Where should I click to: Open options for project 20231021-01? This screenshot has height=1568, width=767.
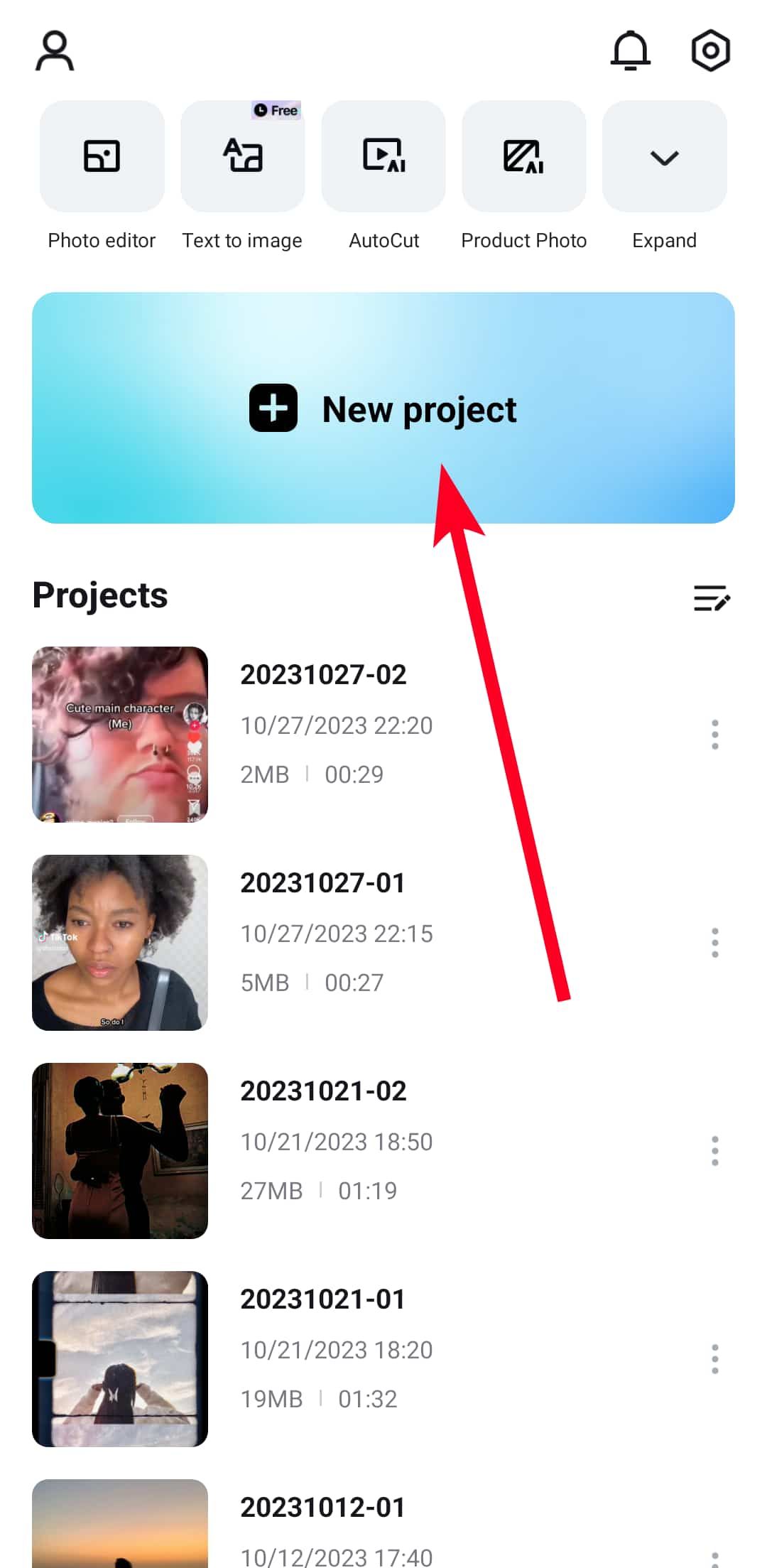coord(714,1359)
